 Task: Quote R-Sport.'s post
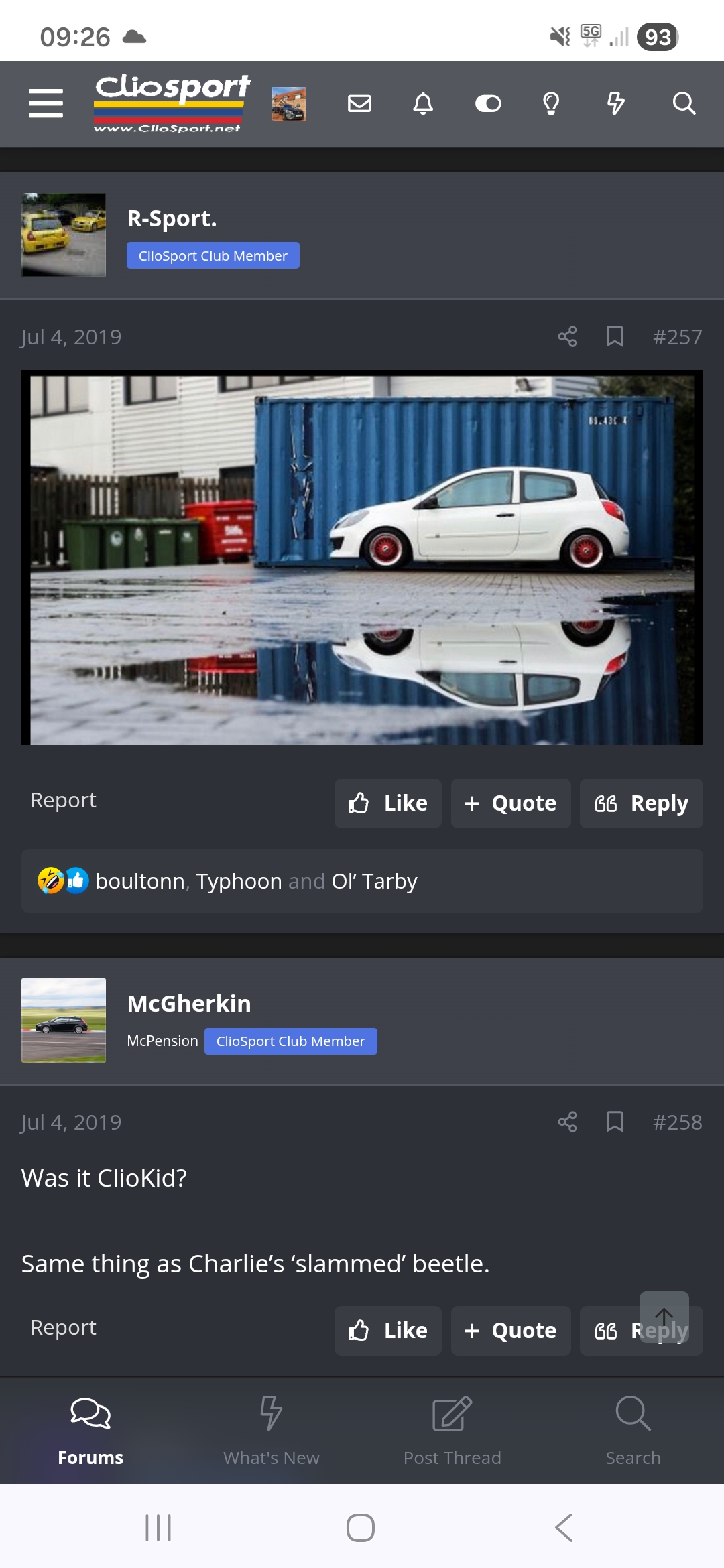pos(511,803)
